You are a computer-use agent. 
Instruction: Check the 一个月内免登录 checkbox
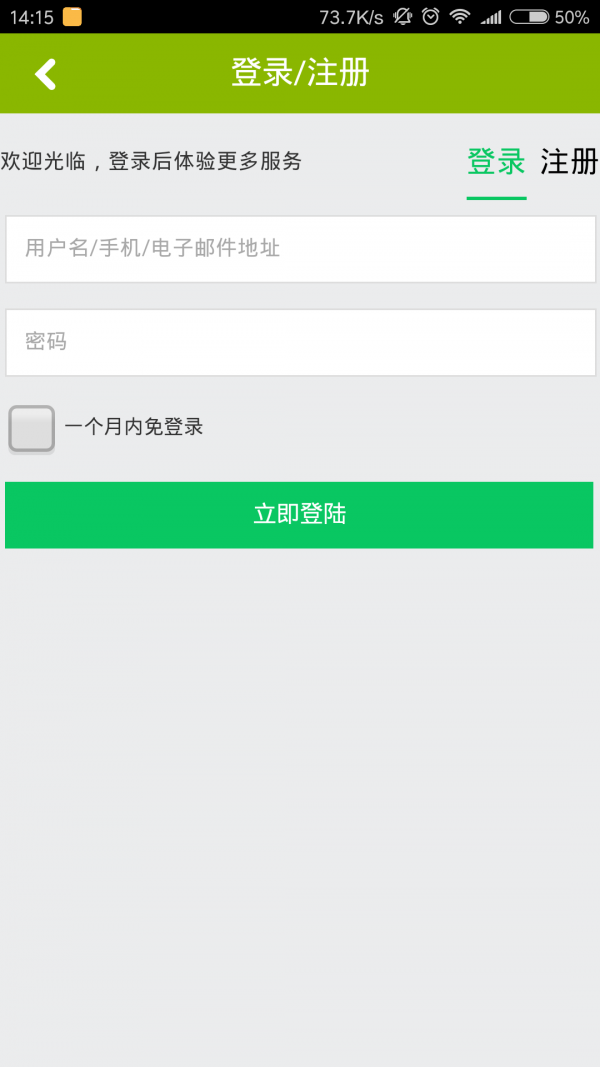(x=32, y=428)
